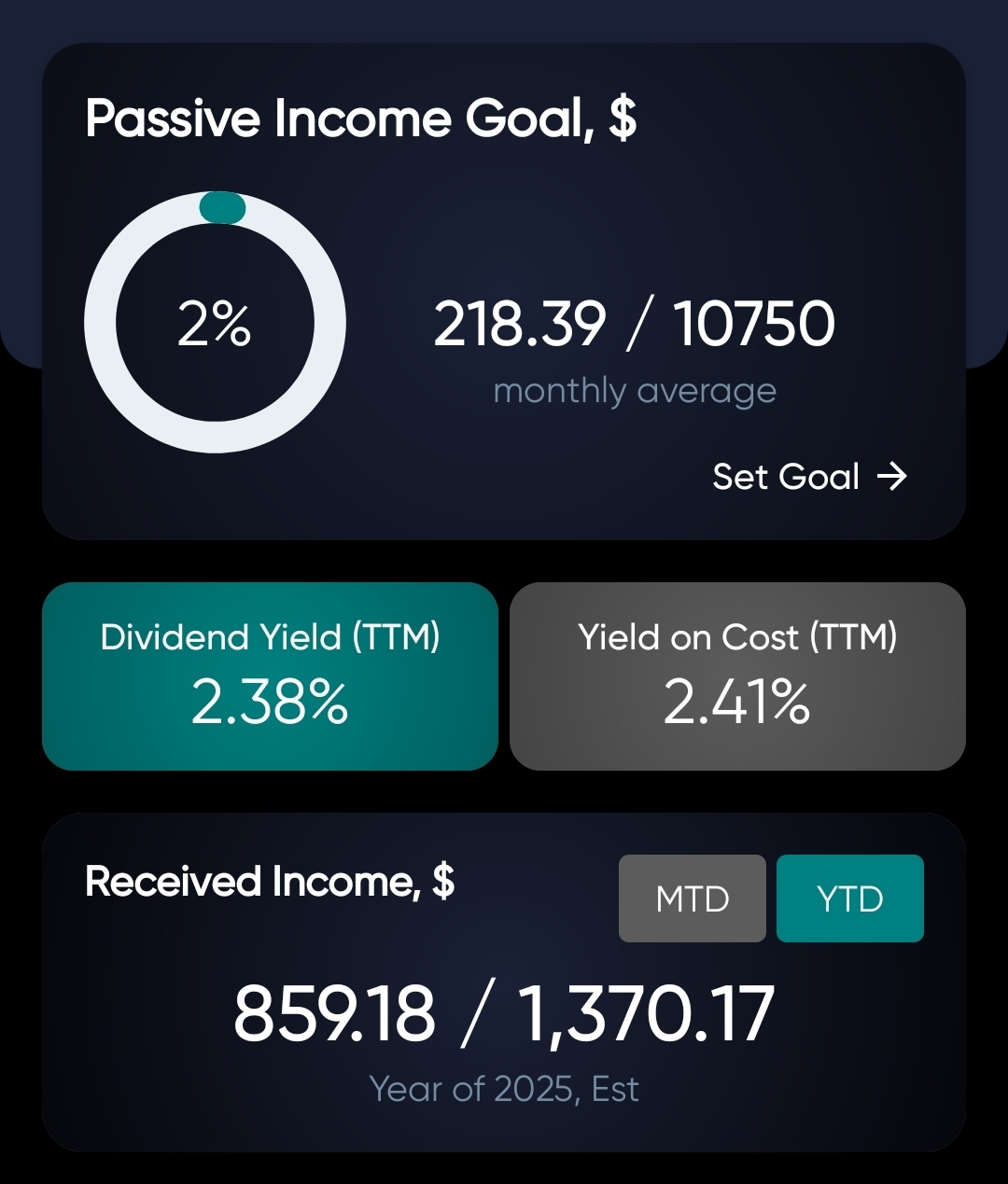Open Set Goal for passive income
Image resolution: width=1008 pixels, height=1184 pixels.
809,477
